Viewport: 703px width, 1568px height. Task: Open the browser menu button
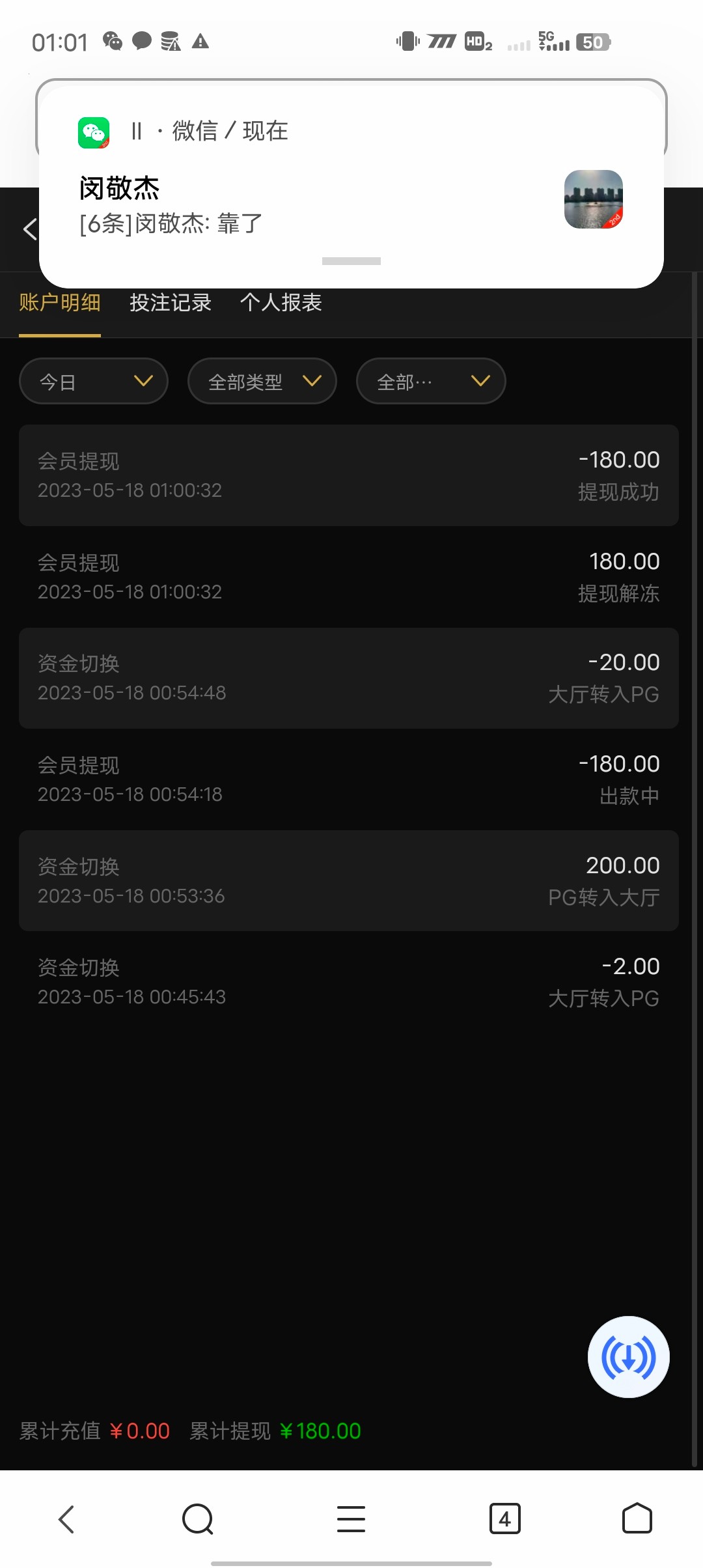click(x=351, y=1519)
